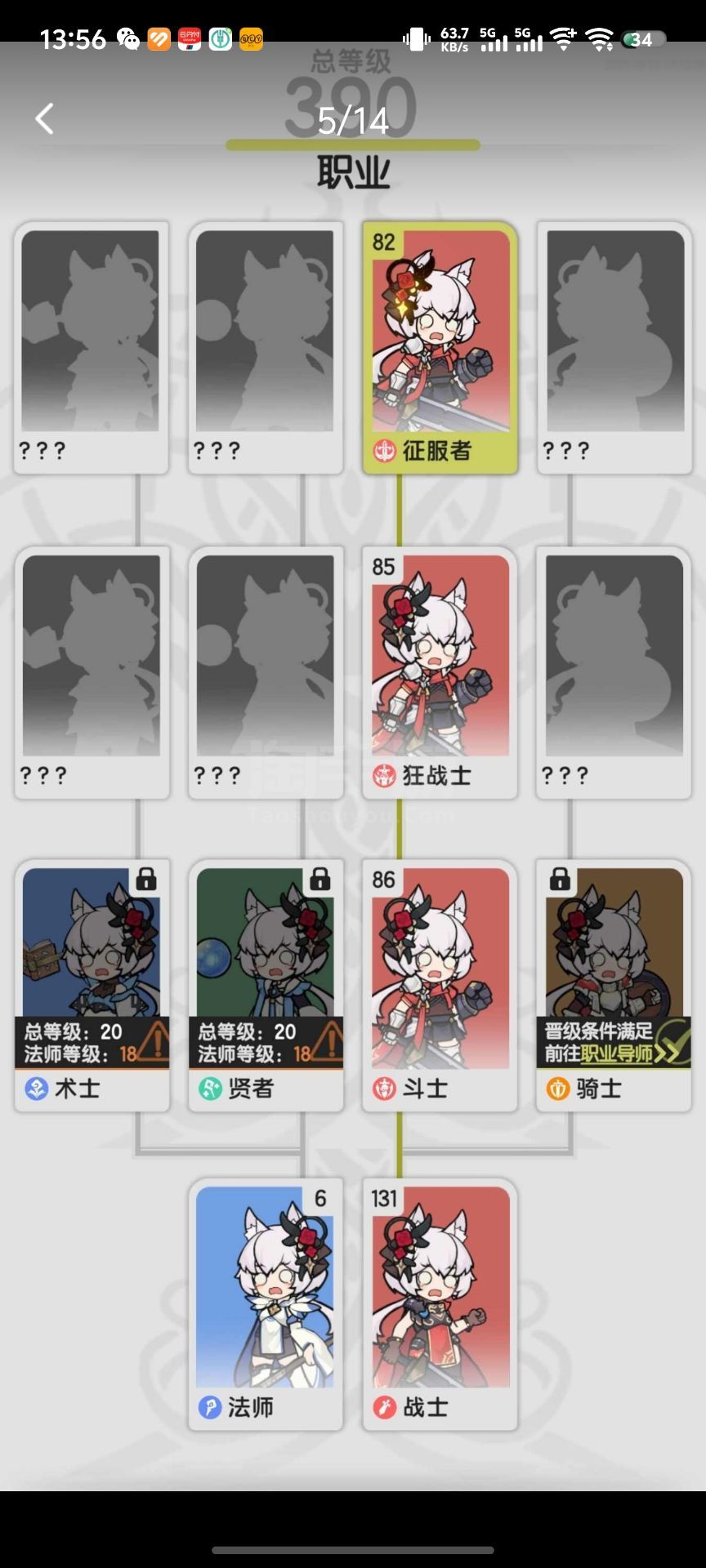706x1568 pixels.
Task: Open the 征服者 class card
Action: [x=440, y=348]
